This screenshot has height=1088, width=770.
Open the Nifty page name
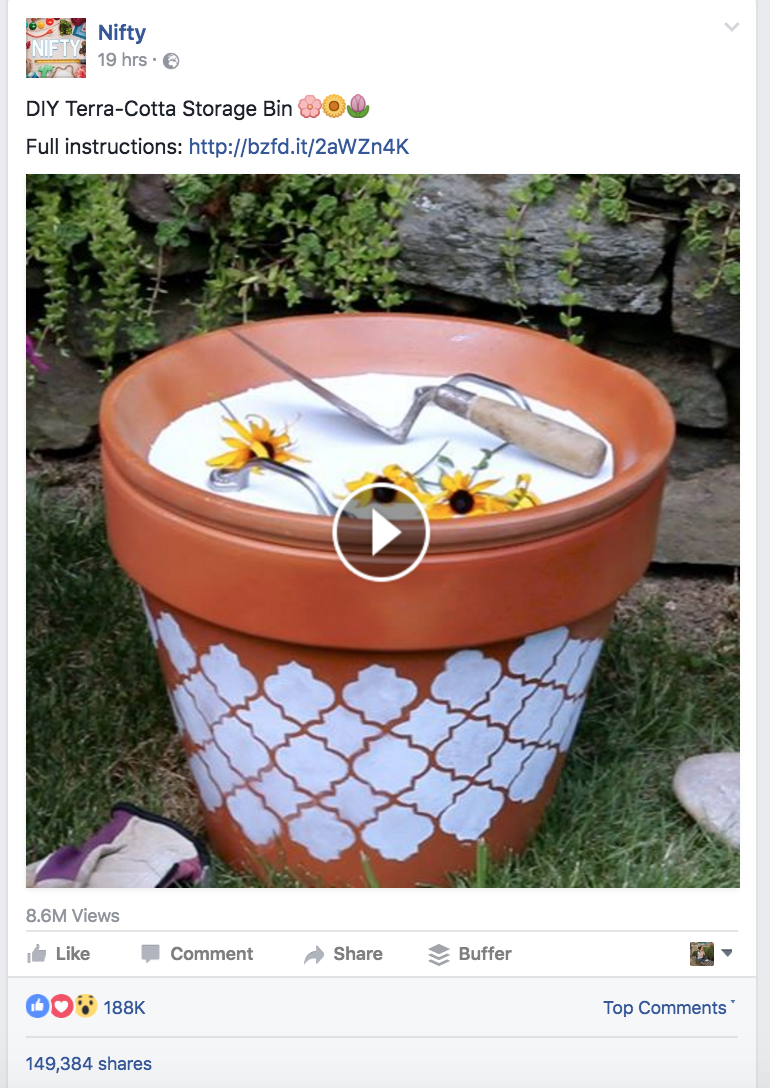pyautogui.click(x=122, y=32)
